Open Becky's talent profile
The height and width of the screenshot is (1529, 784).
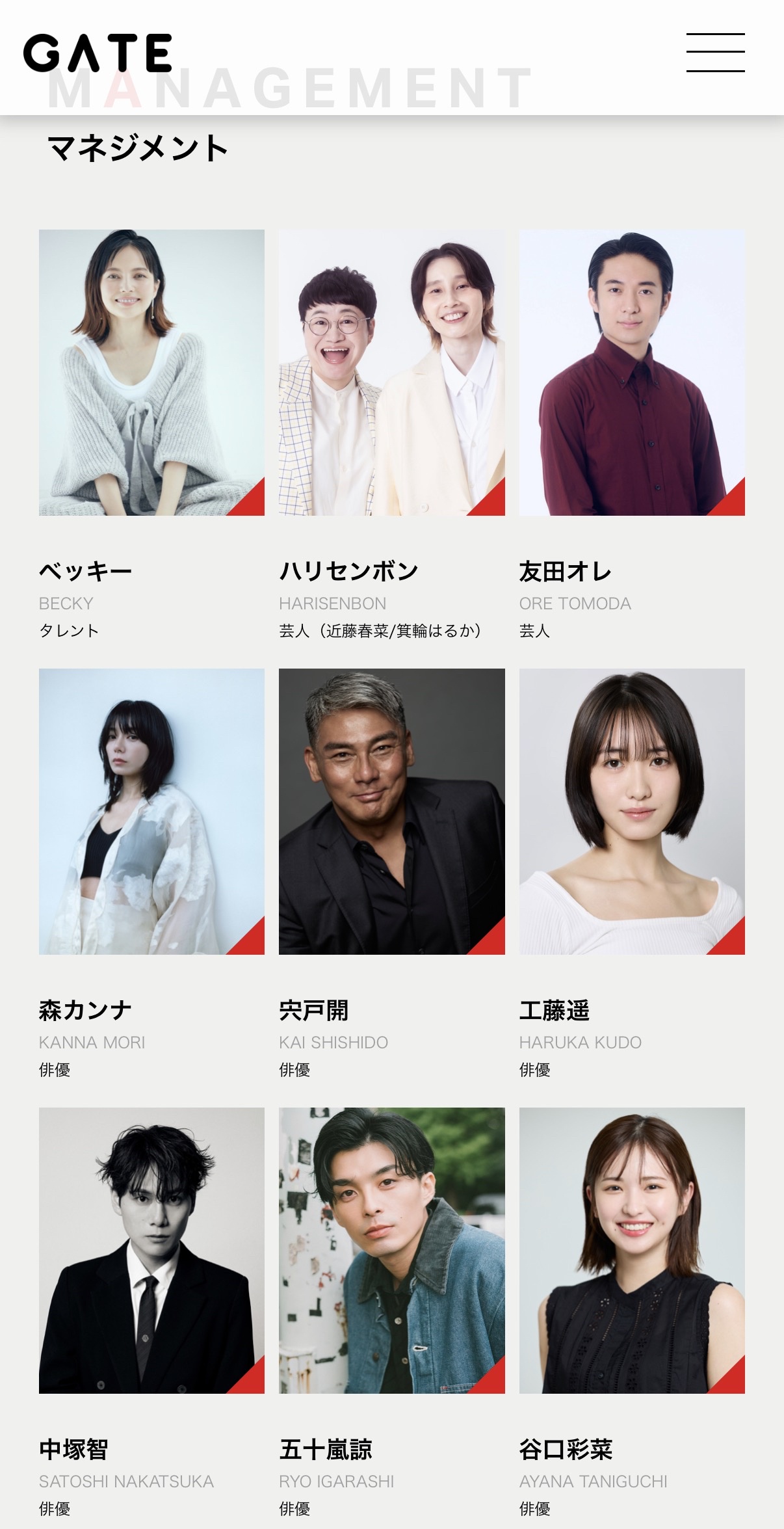(x=151, y=372)
